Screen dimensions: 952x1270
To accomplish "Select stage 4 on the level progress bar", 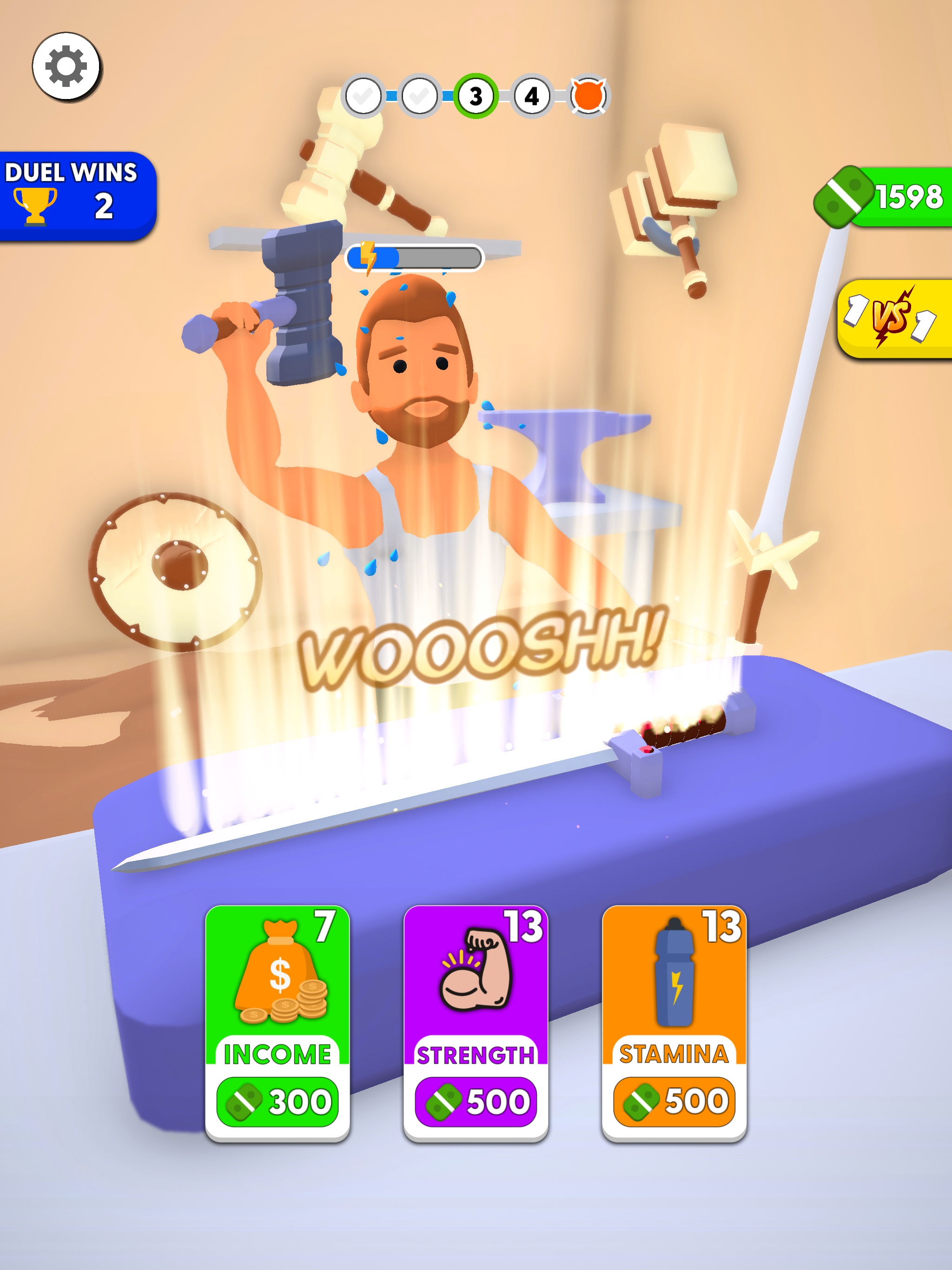I will (532, 95).
